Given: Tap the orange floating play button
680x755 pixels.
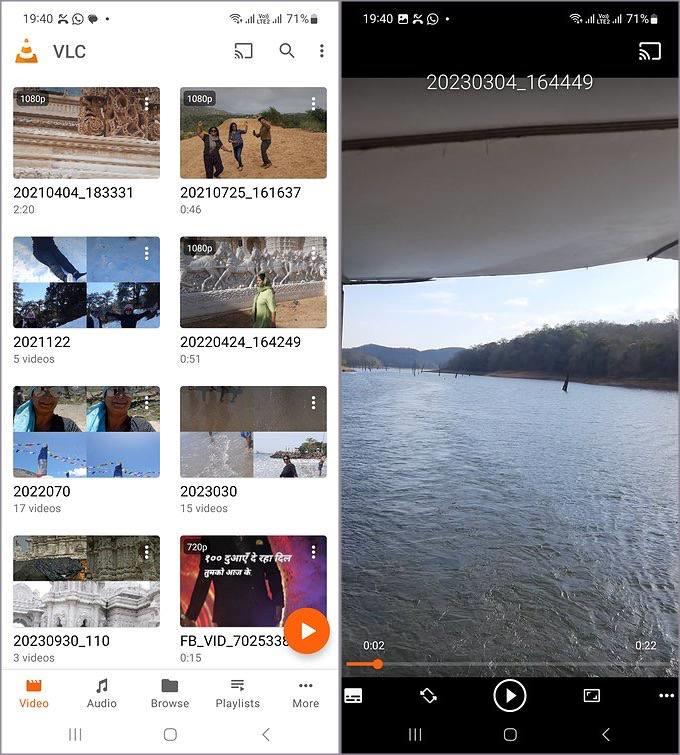Looking at the screenshot, I should (x=307, y=631).
